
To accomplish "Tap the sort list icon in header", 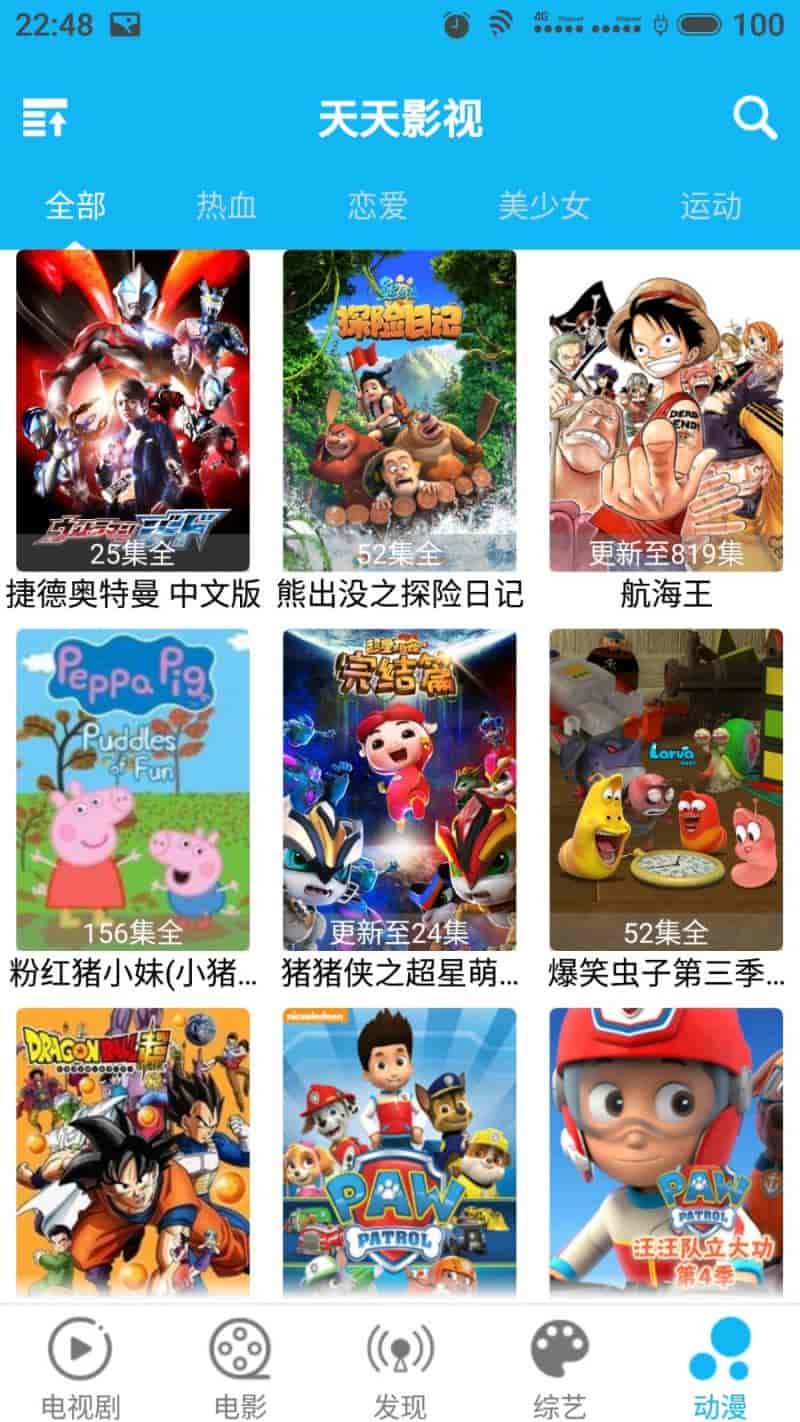I will click(x=45, y=118).
